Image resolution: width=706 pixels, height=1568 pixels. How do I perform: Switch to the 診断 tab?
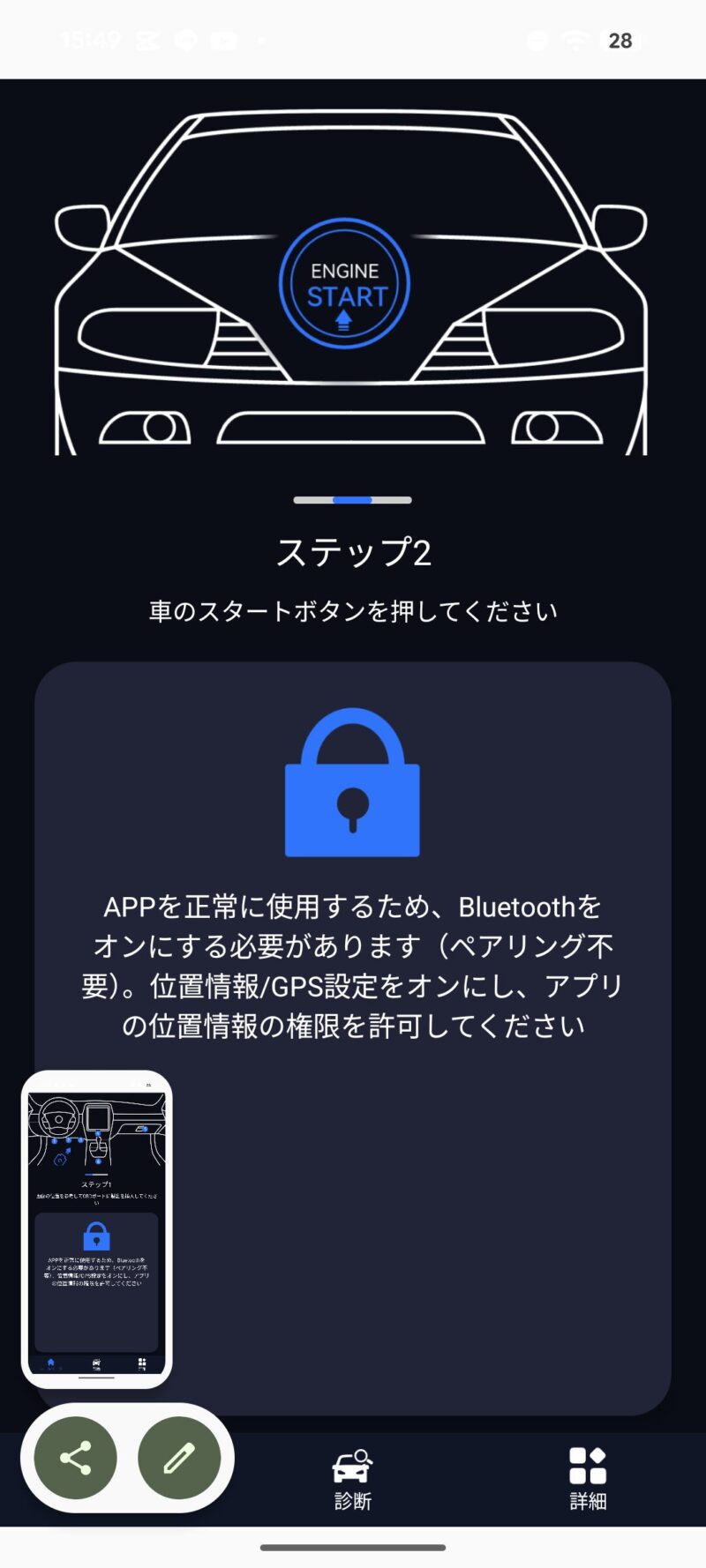(x=353, y=1479)
